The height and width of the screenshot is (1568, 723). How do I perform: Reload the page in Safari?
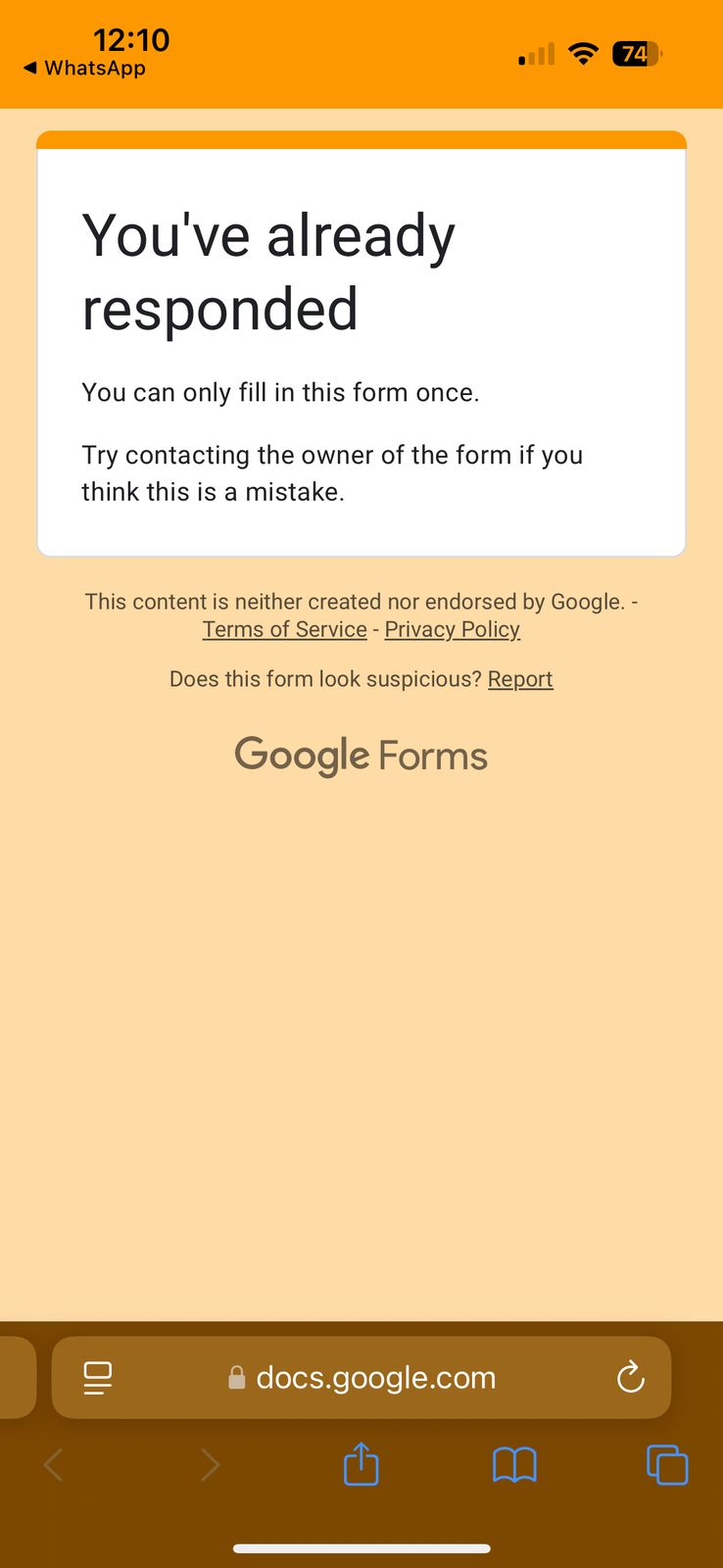point(631,1377)
